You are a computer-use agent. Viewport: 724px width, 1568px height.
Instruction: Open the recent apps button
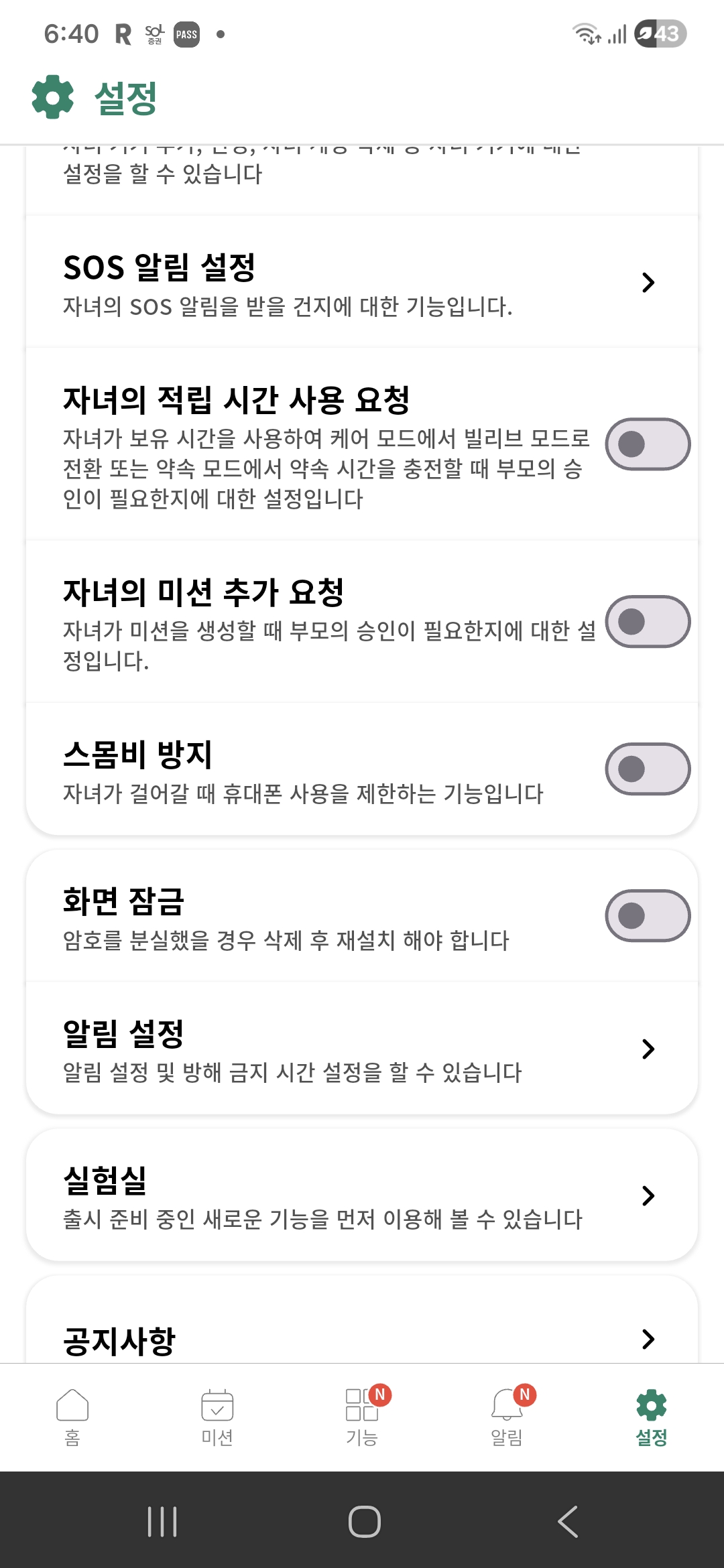coord(162,1521)
